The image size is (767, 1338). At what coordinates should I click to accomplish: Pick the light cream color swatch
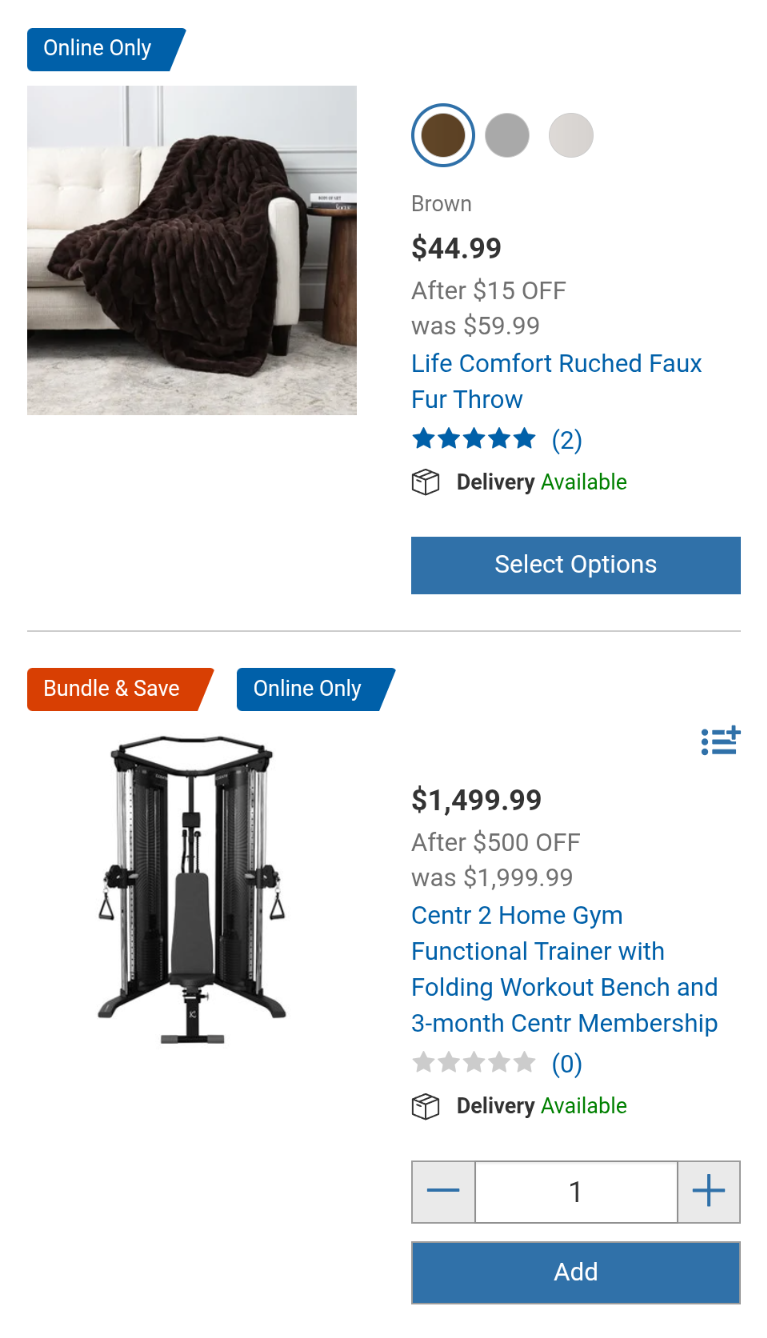571,135
